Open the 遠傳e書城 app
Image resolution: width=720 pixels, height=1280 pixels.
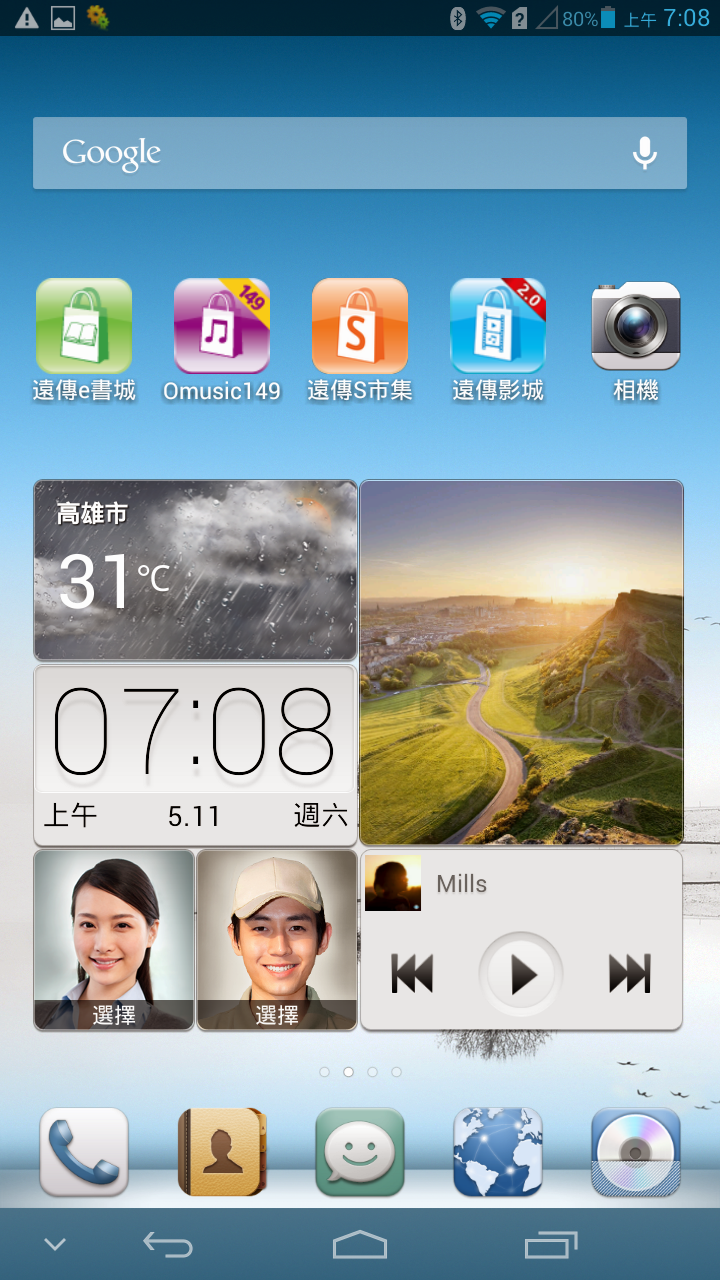(84, 327)
